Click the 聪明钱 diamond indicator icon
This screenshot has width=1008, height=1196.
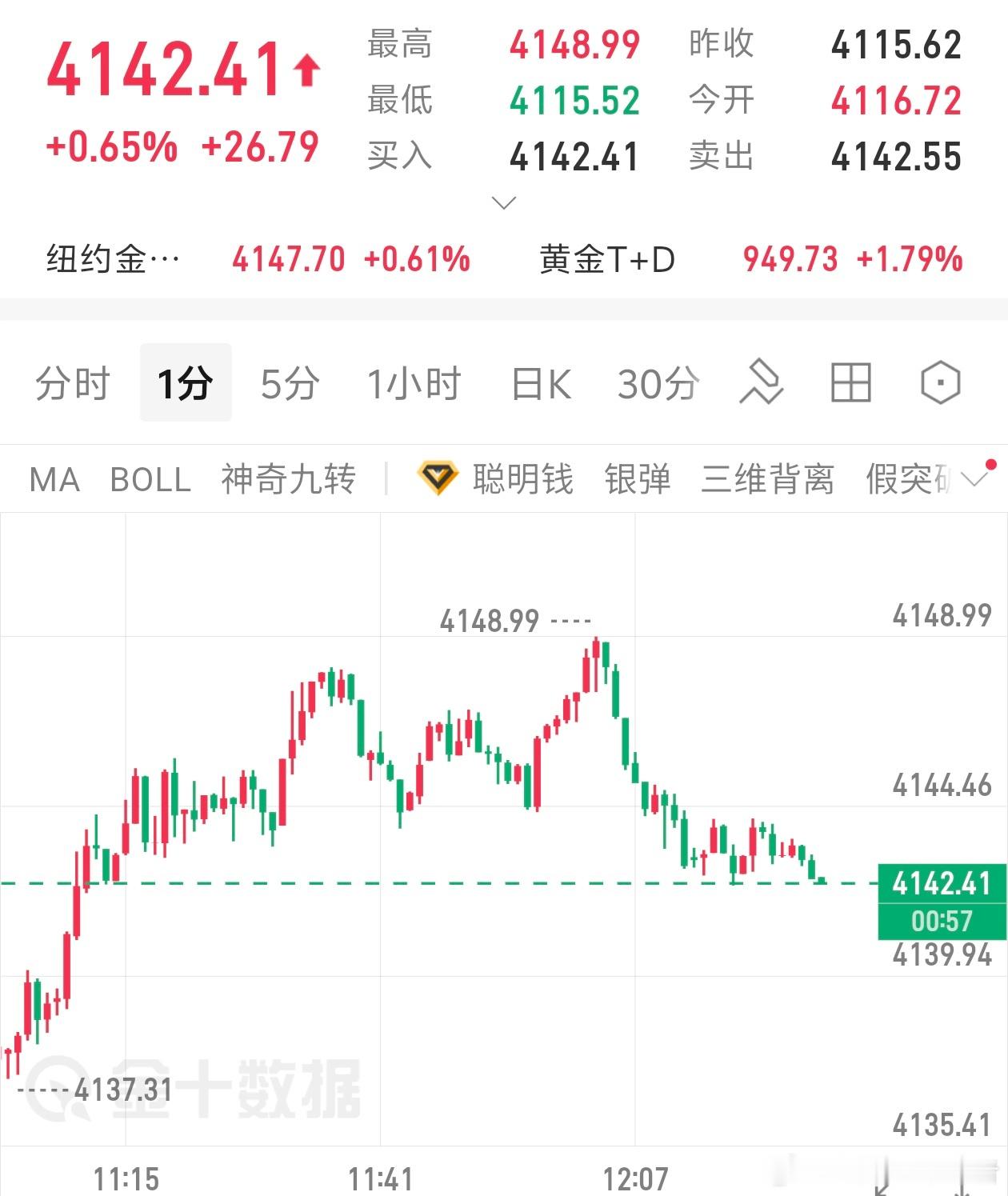(x=437, y=478)
